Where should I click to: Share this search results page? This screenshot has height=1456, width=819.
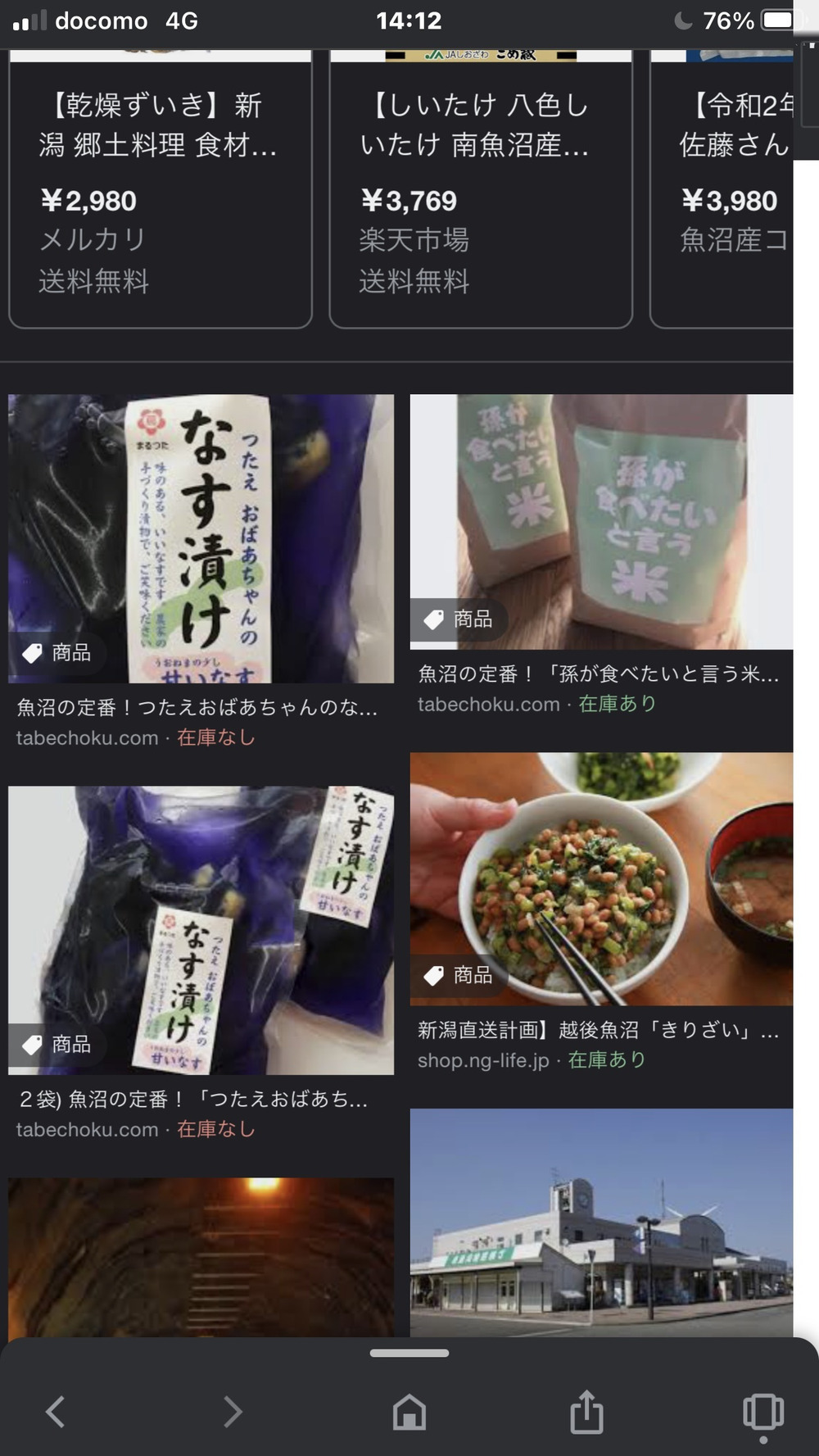(586, 1412)
